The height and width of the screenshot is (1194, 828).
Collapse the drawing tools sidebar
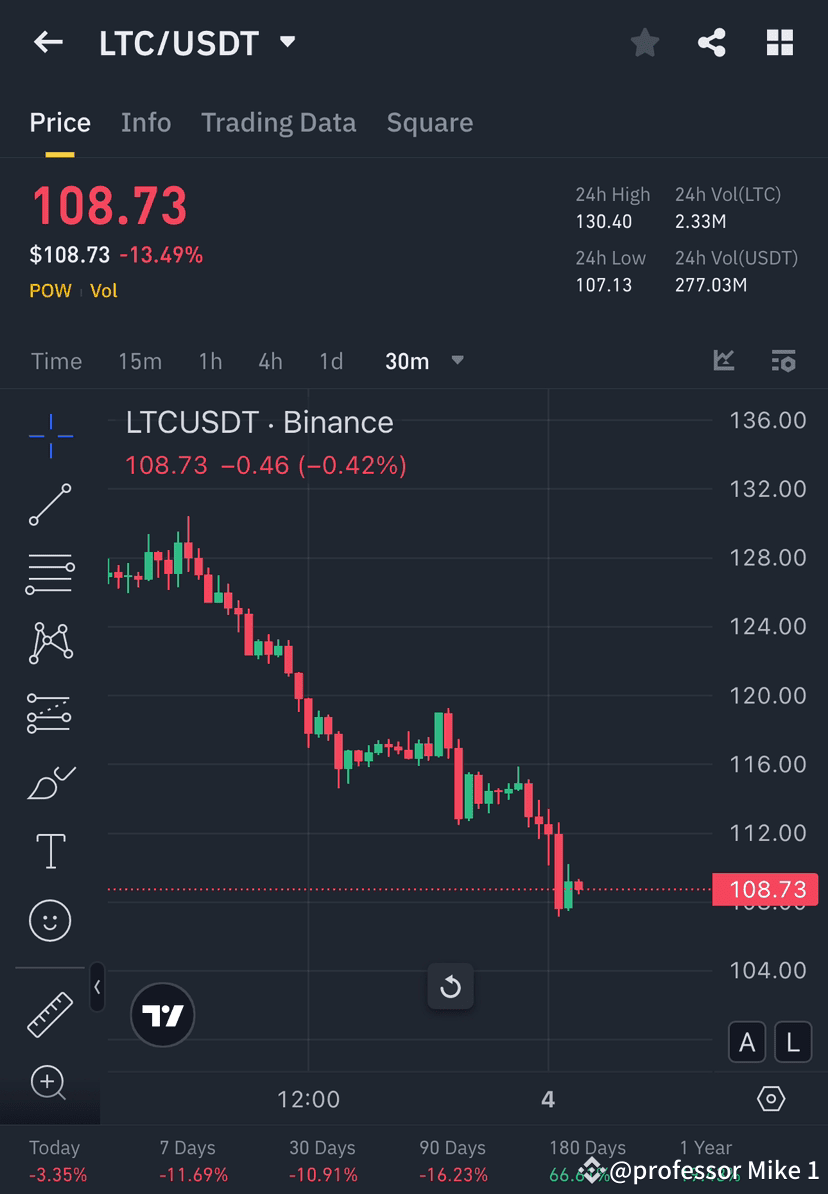coord(97,988)
